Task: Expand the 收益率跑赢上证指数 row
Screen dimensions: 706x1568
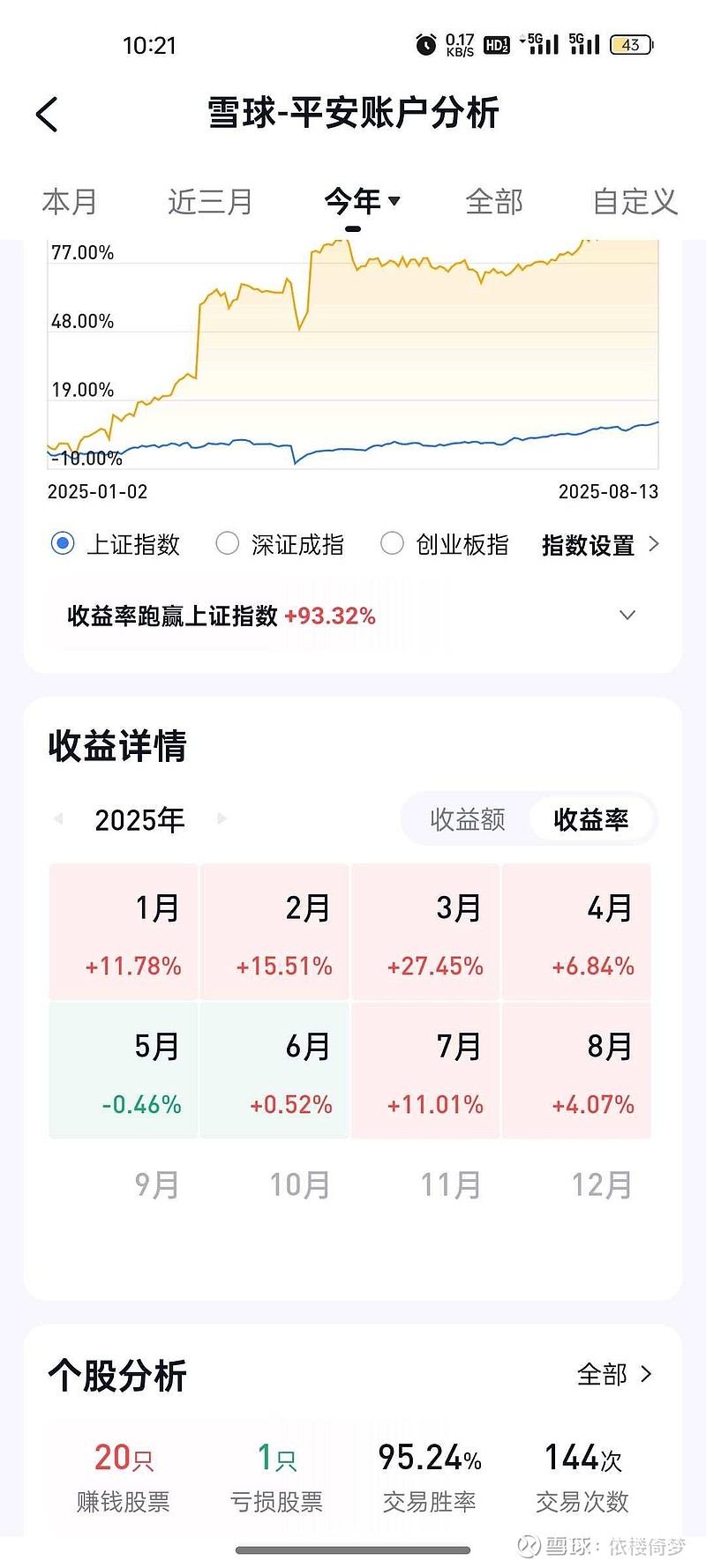Action: 353,616
